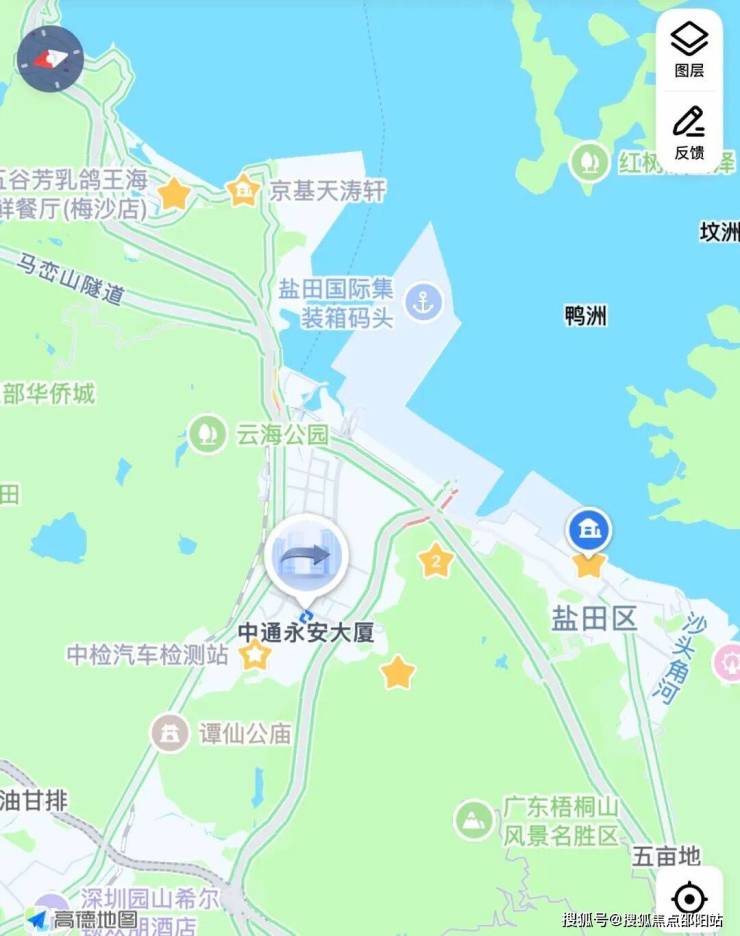Tap the starred marker labeled 2
740x936 pixels.
(x=436, y=561)
